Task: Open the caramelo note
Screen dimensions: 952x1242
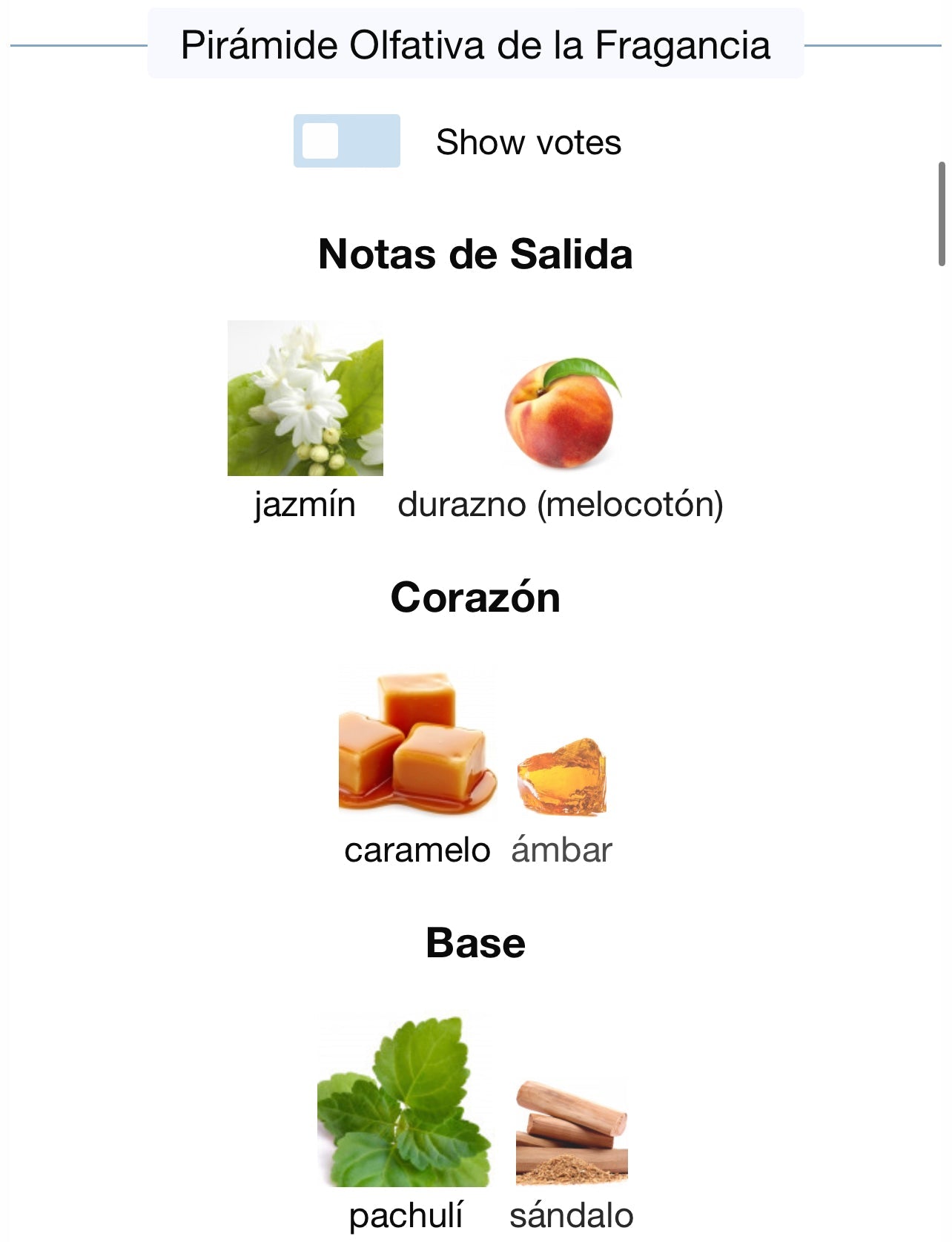Action: coord(417,741)
